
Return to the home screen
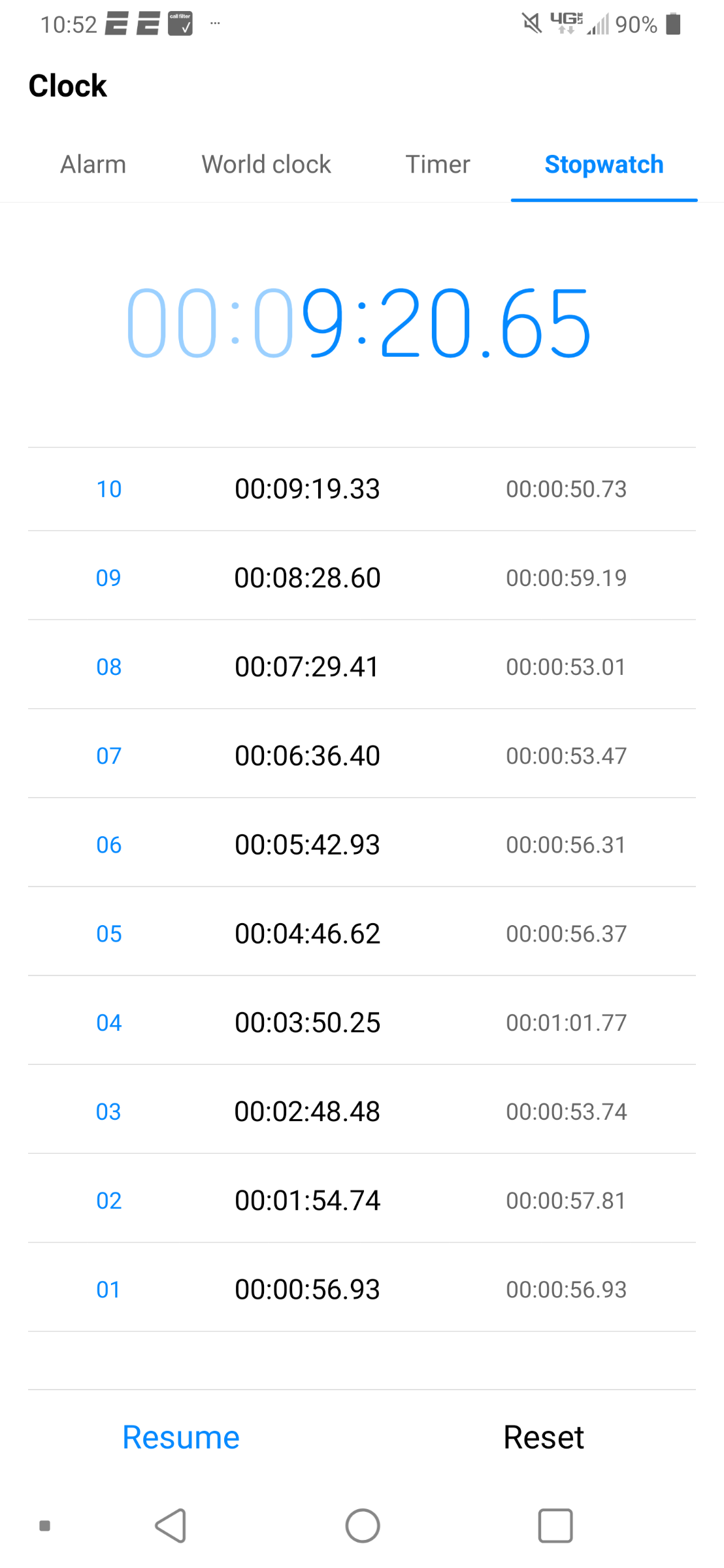363,1526
